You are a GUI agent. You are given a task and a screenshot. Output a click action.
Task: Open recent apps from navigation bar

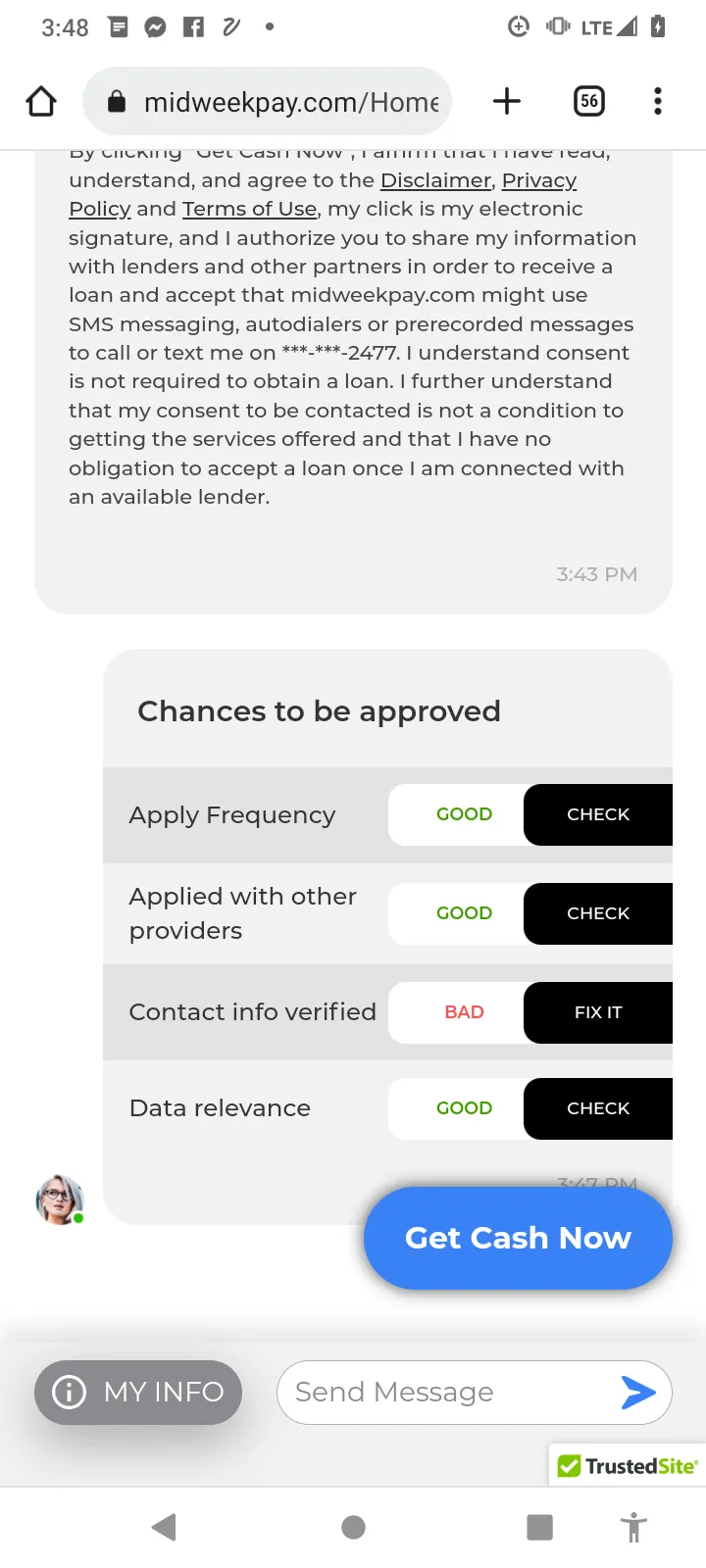pos(539,1527)
